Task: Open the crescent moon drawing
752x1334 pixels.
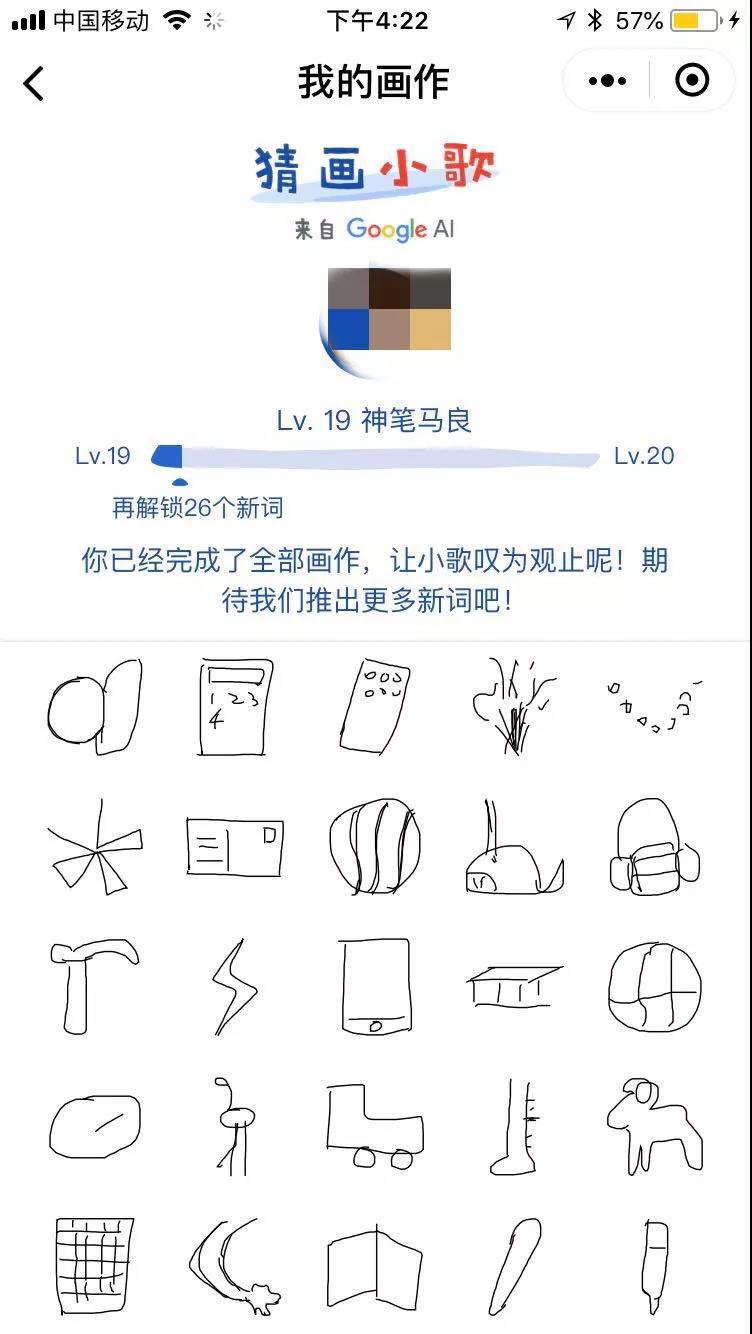Action: pyautogui.click(x=232, y=1265)
